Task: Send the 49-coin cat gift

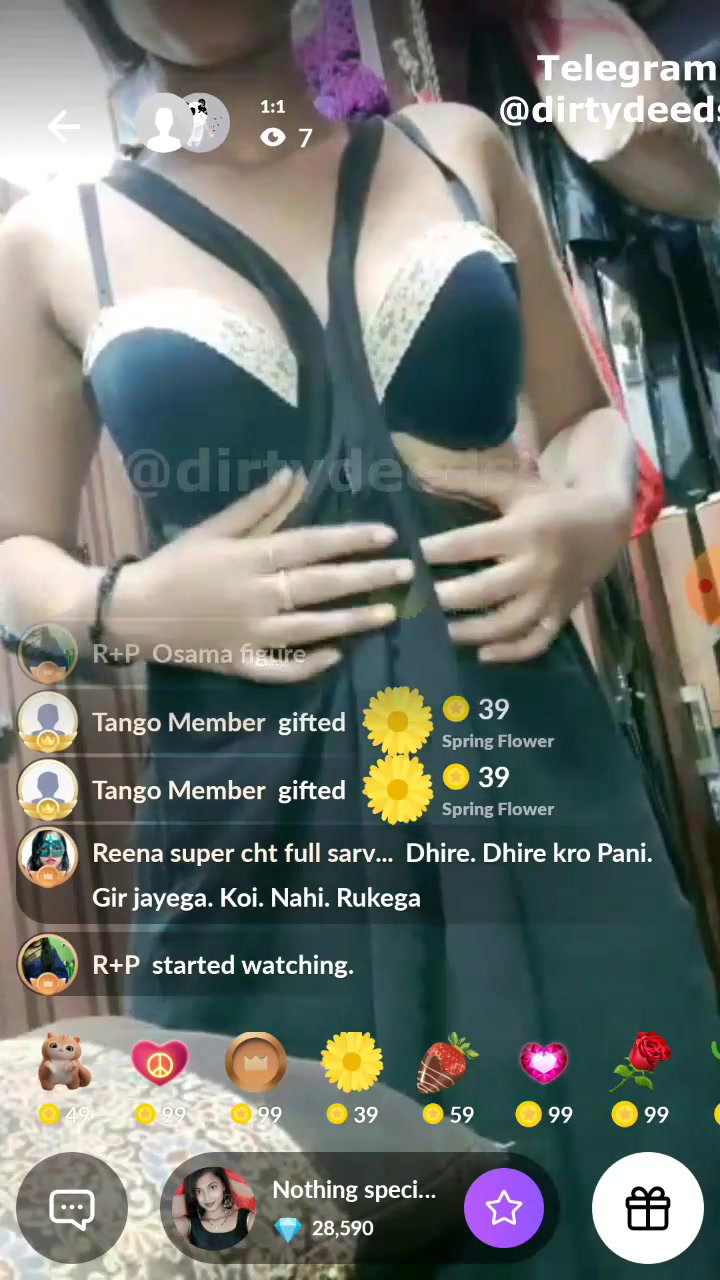Action: [65, 1078]
